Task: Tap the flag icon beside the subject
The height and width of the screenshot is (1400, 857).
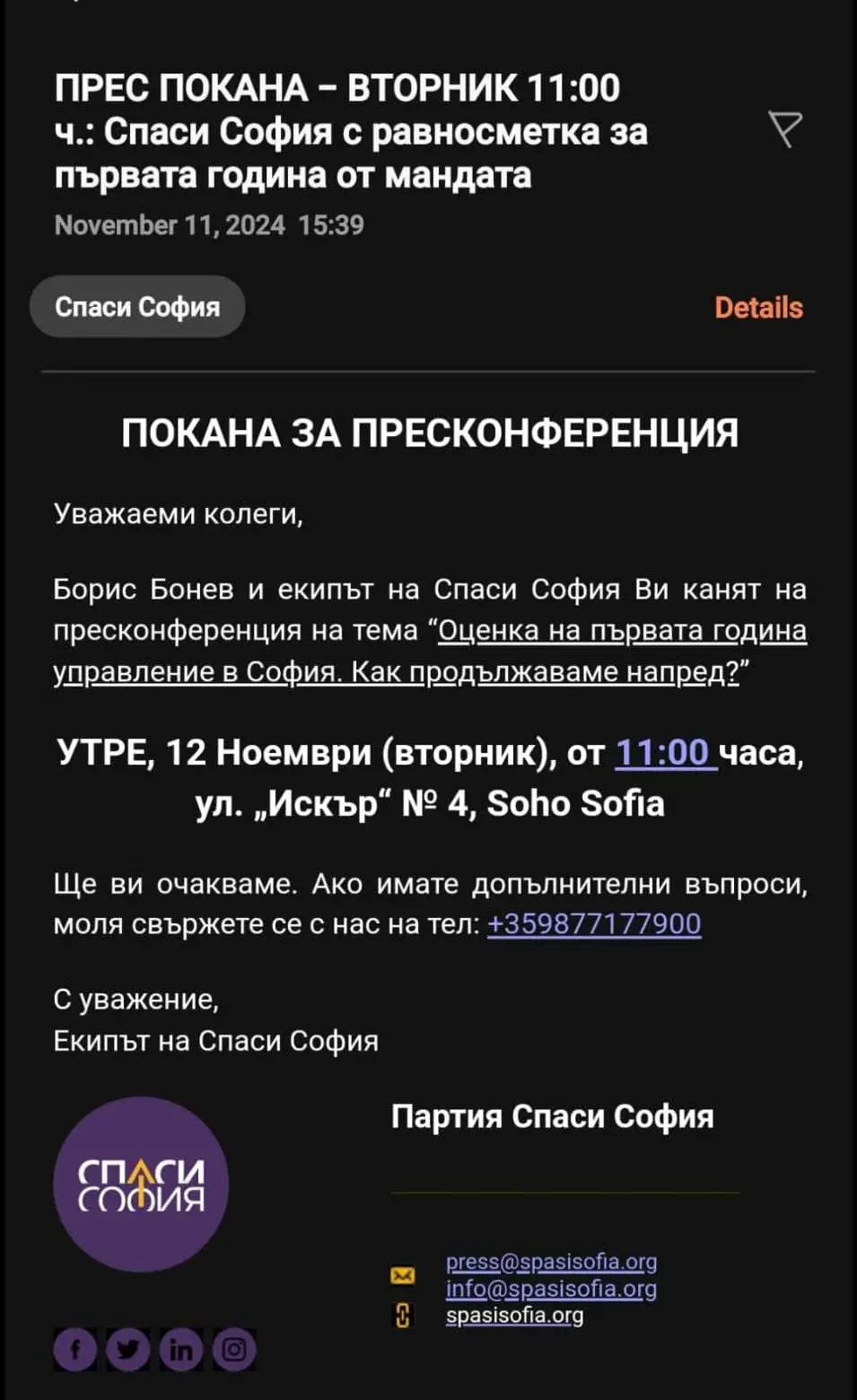Action: pyautogui.click(x=785, y=130)
